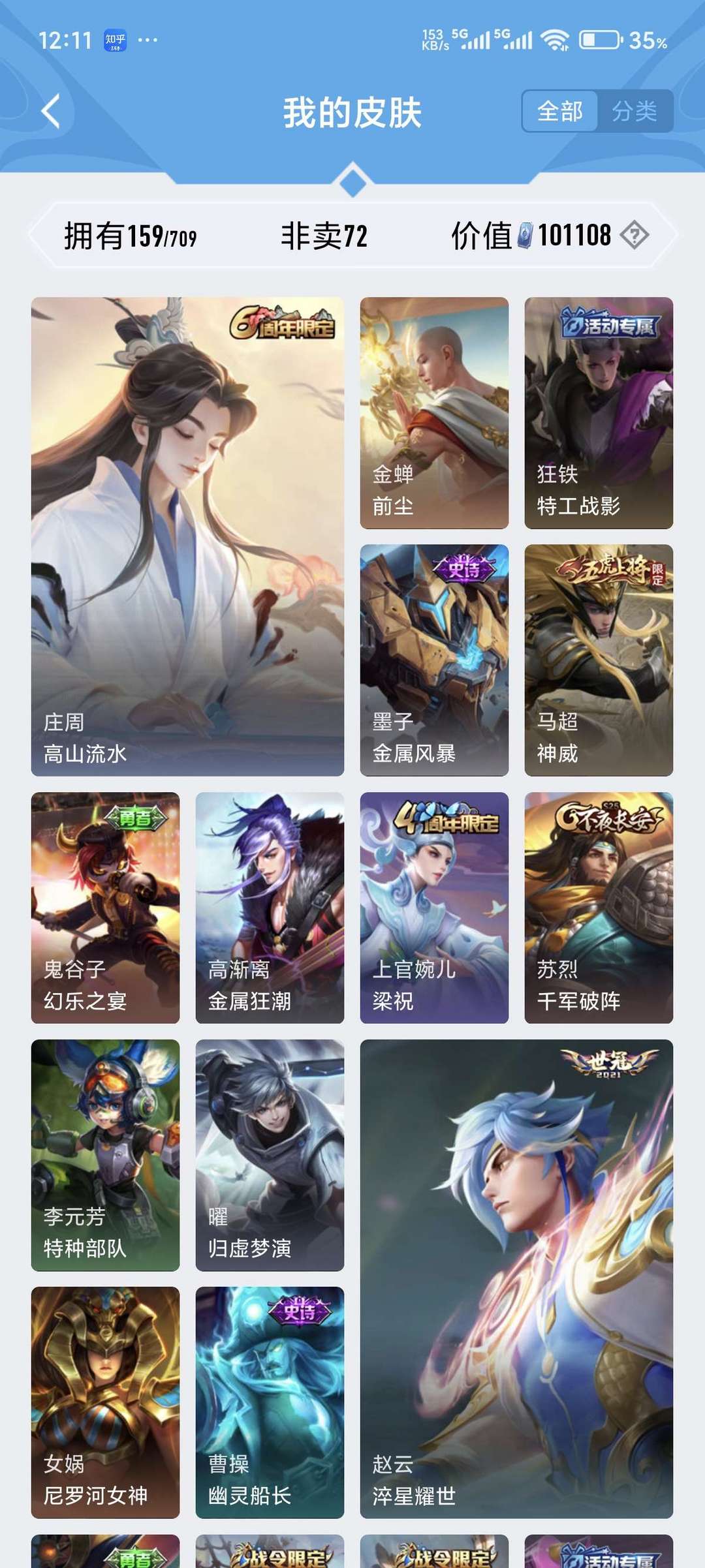Open the 赵云 淬星耀世 skin card
Image resolution: width=705 pixels, height=1568 pixels.
[x=516, y=1279]
